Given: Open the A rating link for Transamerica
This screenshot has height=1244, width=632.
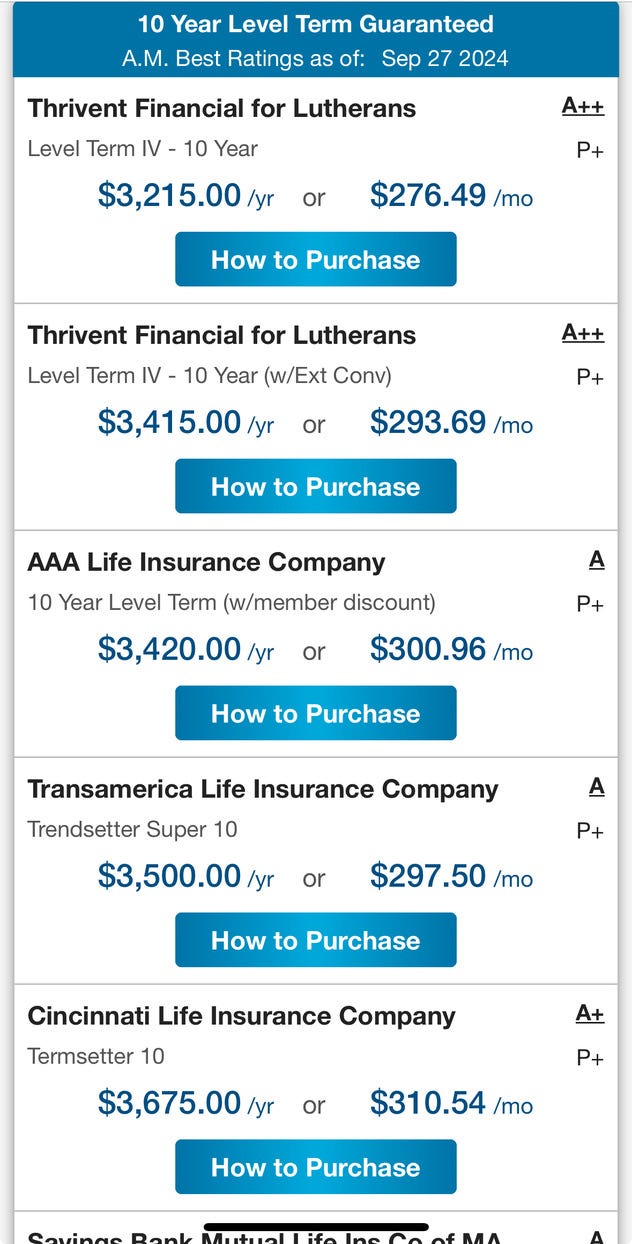Looking at the screenshot, I should (x=597, y=788).
